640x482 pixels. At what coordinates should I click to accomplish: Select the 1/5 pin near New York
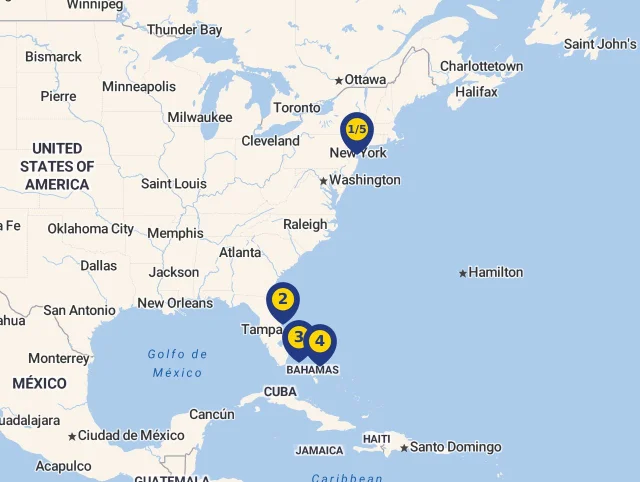click(356, 131)
